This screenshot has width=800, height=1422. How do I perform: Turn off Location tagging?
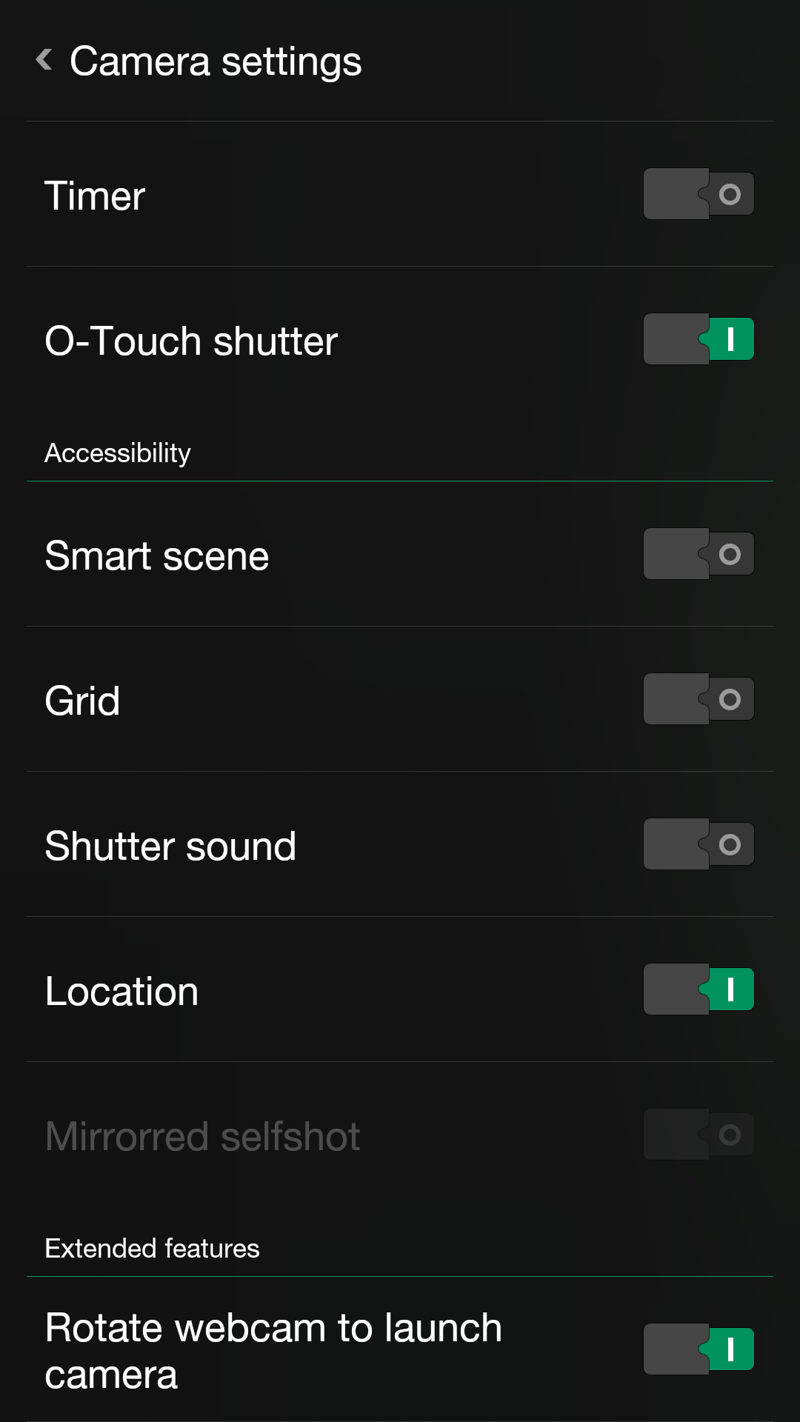(x=699, y=989)
